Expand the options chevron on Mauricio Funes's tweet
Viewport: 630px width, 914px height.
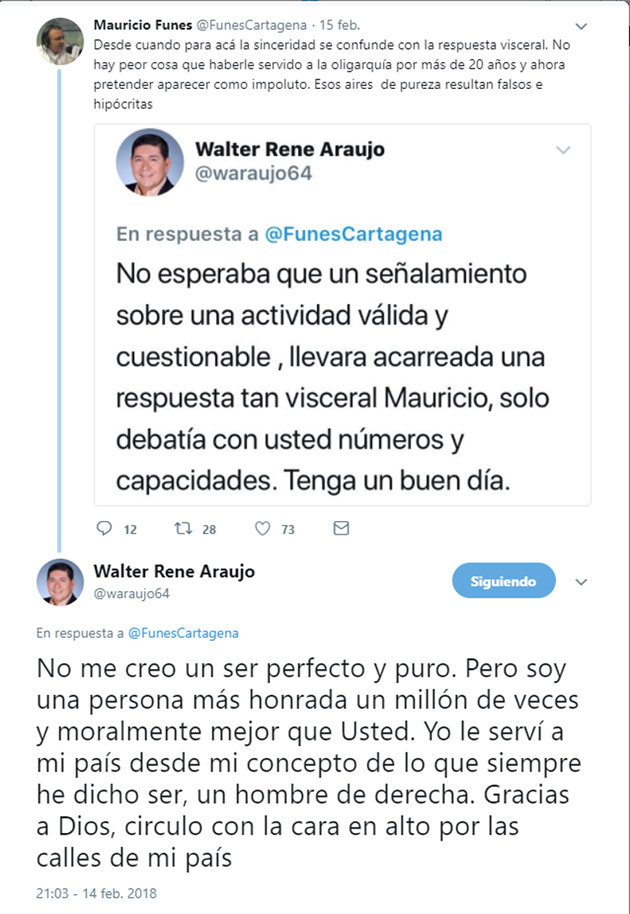click(582, 24)
